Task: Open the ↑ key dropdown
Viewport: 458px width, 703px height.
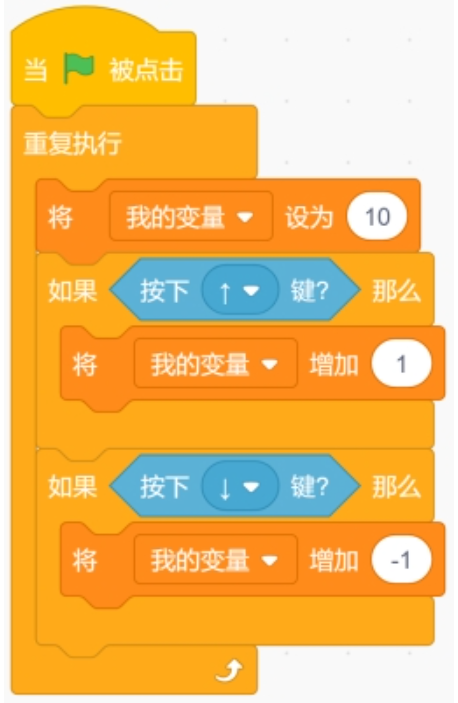Action: [x=240, y=290]
